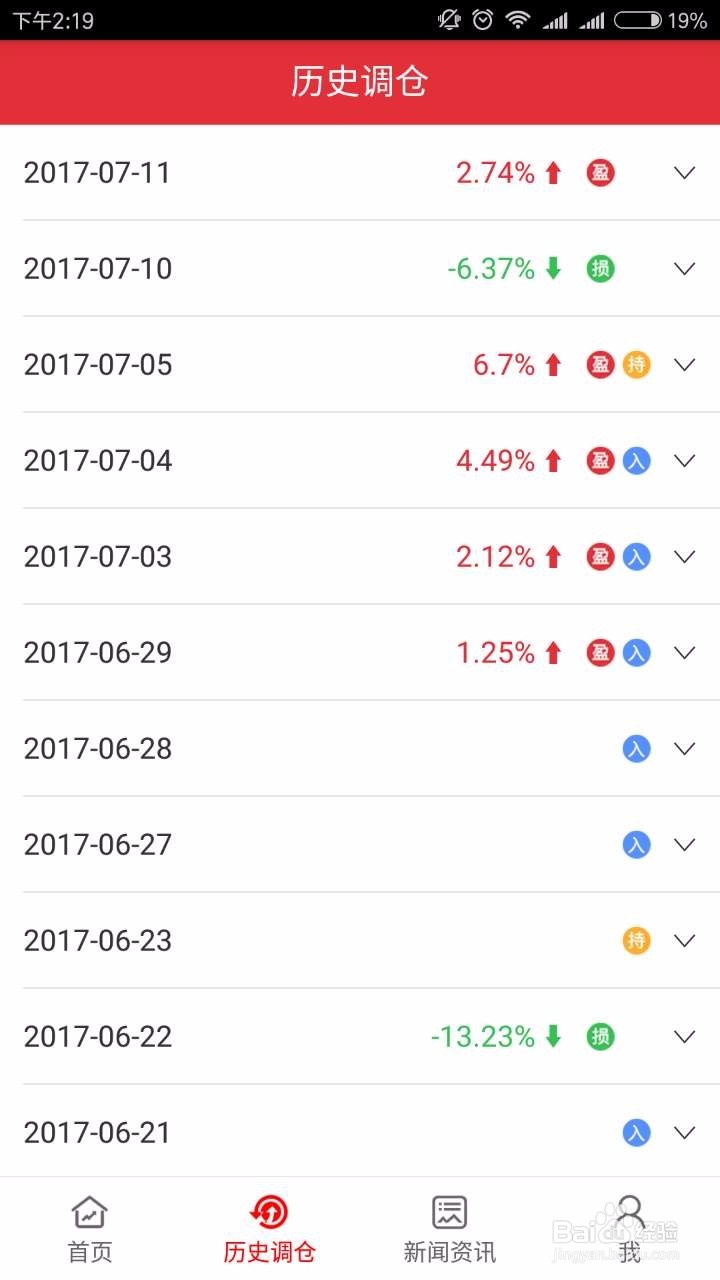Expand the 2017-06-27 record
This screenshot has height=1280, width=720.
684,845
